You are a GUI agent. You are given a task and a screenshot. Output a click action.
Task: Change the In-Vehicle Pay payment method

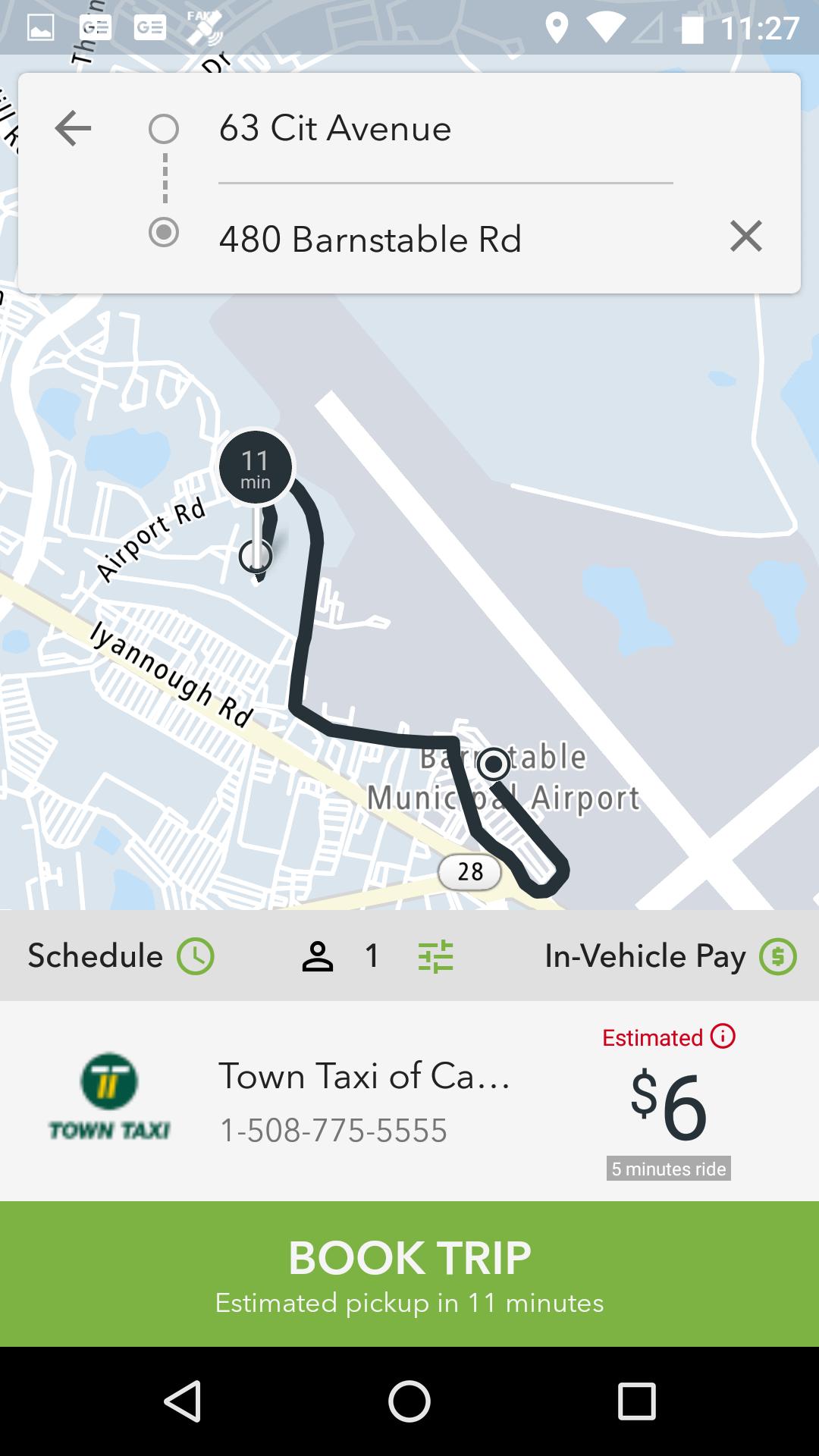[670, 956]
